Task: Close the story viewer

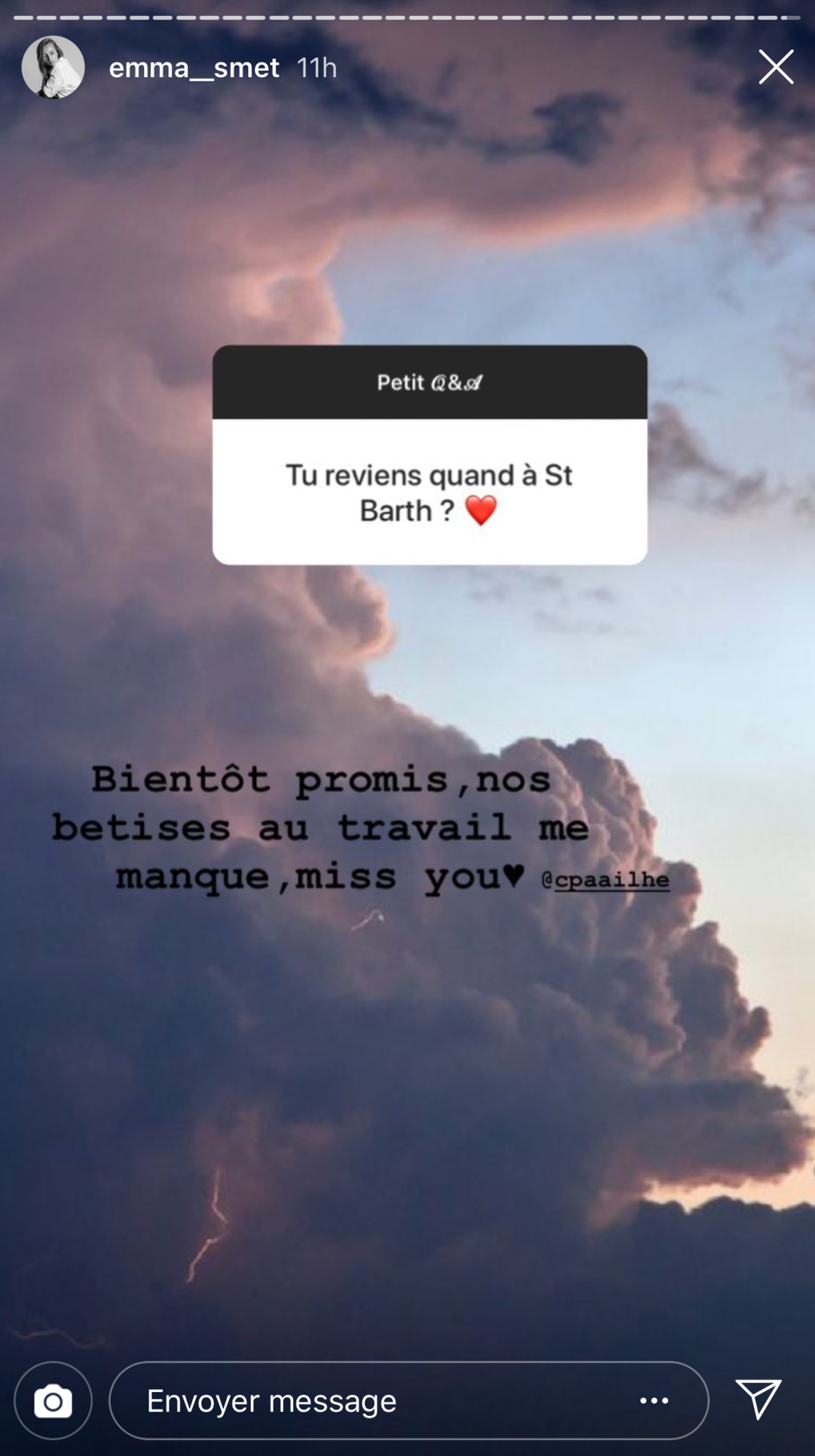Action: [x=776, y=67]
